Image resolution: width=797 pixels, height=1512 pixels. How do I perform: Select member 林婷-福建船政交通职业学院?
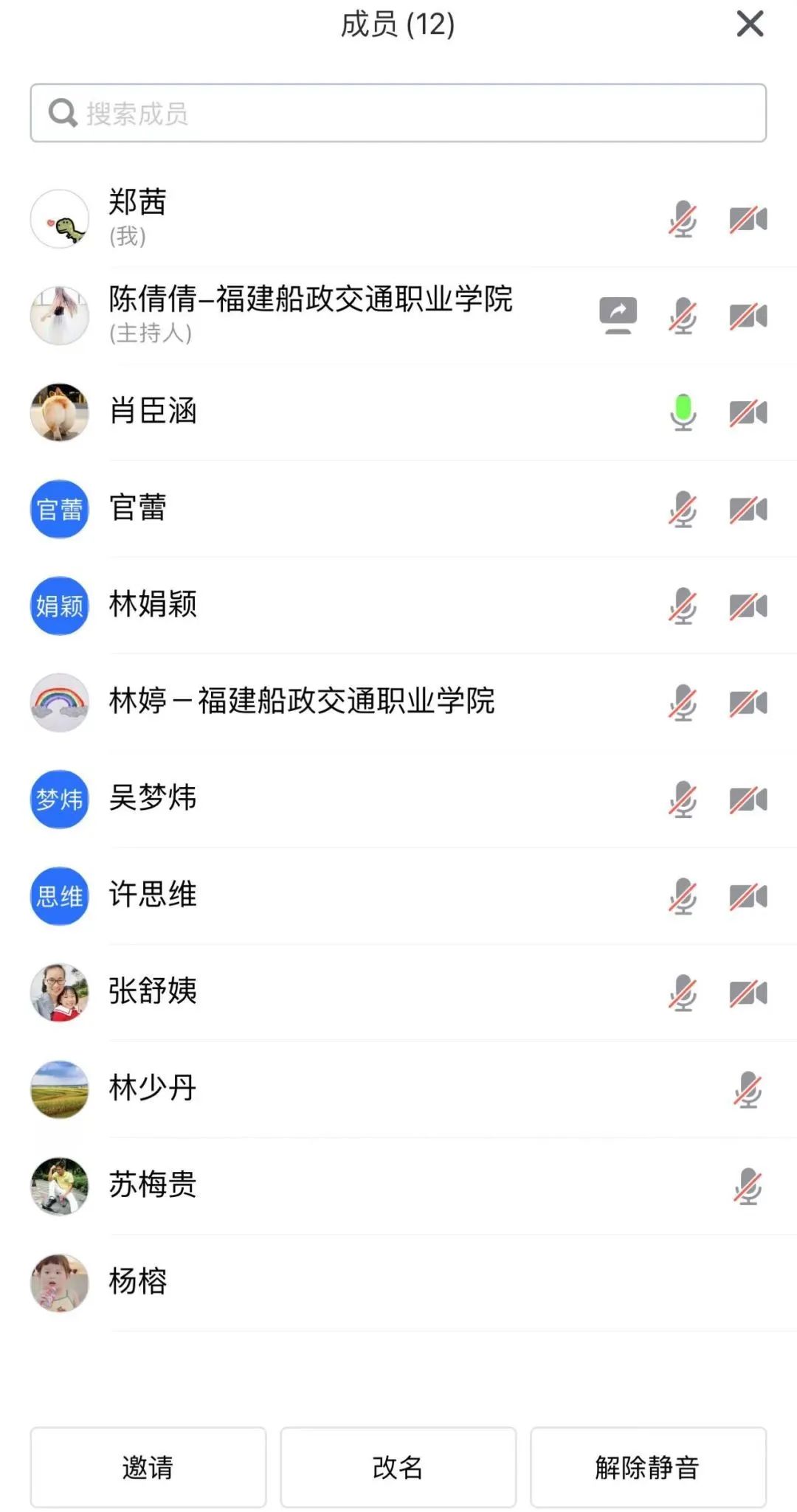click(301, 701)
